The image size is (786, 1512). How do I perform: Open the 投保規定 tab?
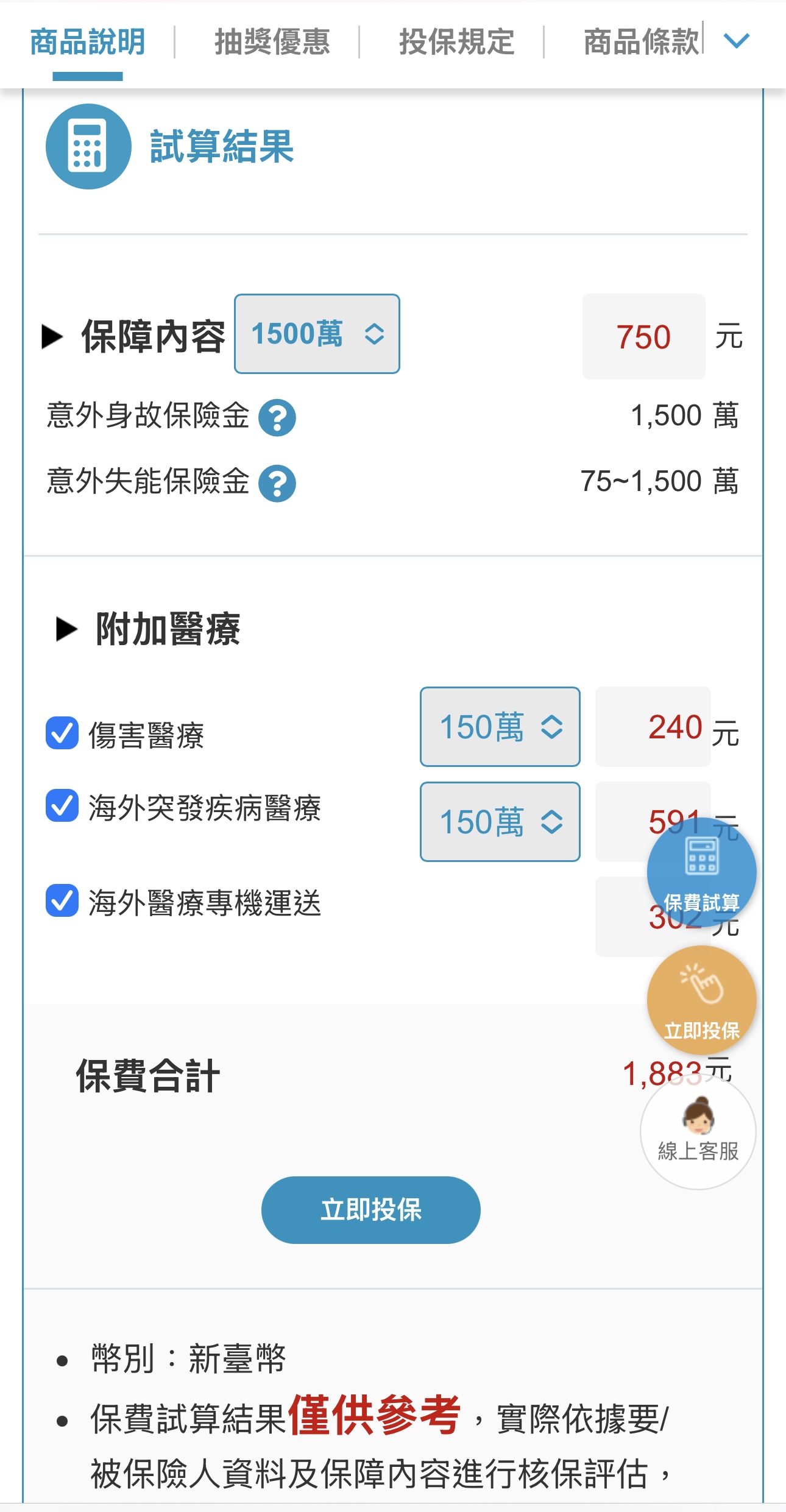456,42
